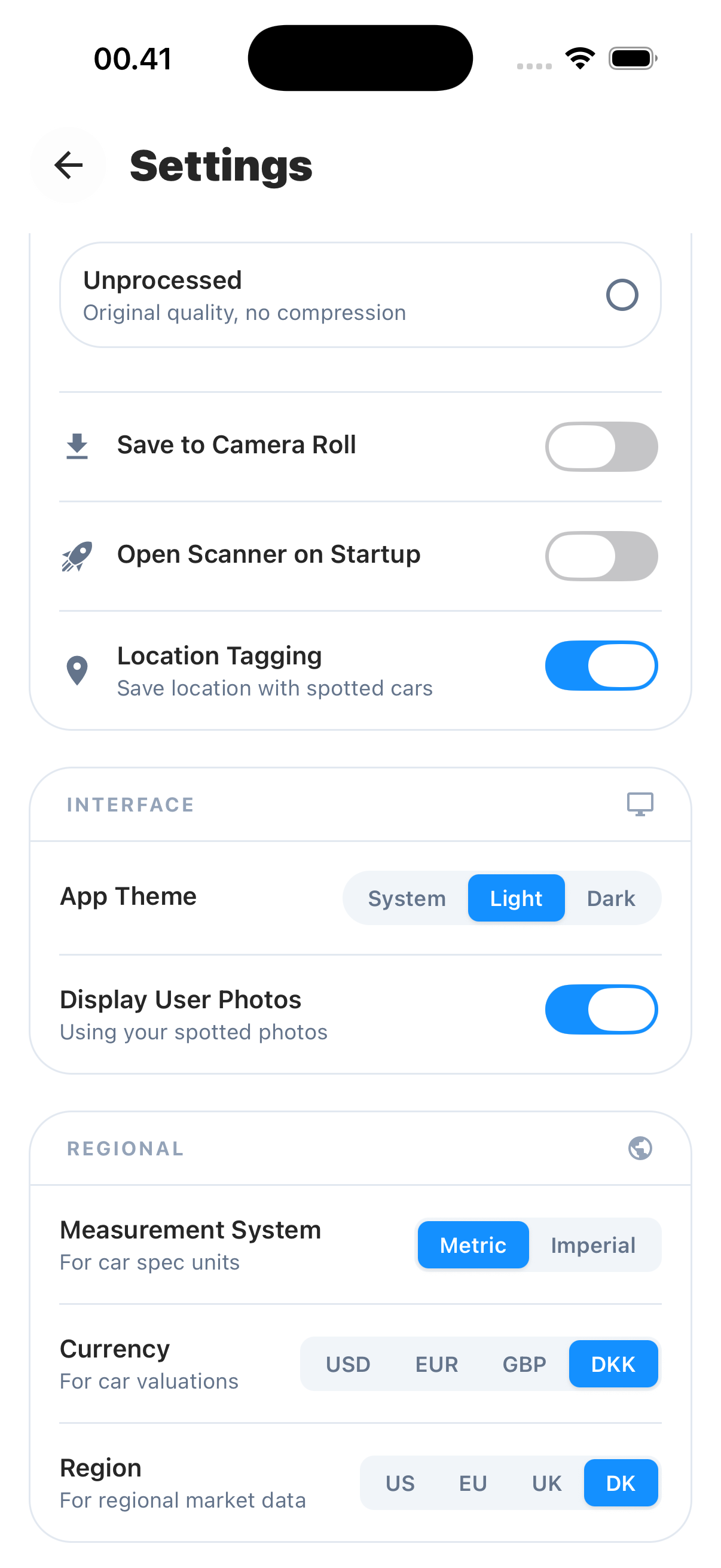Viewport: 721px width, 1568px height.
Task: Click the globe icon in the Regional header
Action: tap(640, 1148)
